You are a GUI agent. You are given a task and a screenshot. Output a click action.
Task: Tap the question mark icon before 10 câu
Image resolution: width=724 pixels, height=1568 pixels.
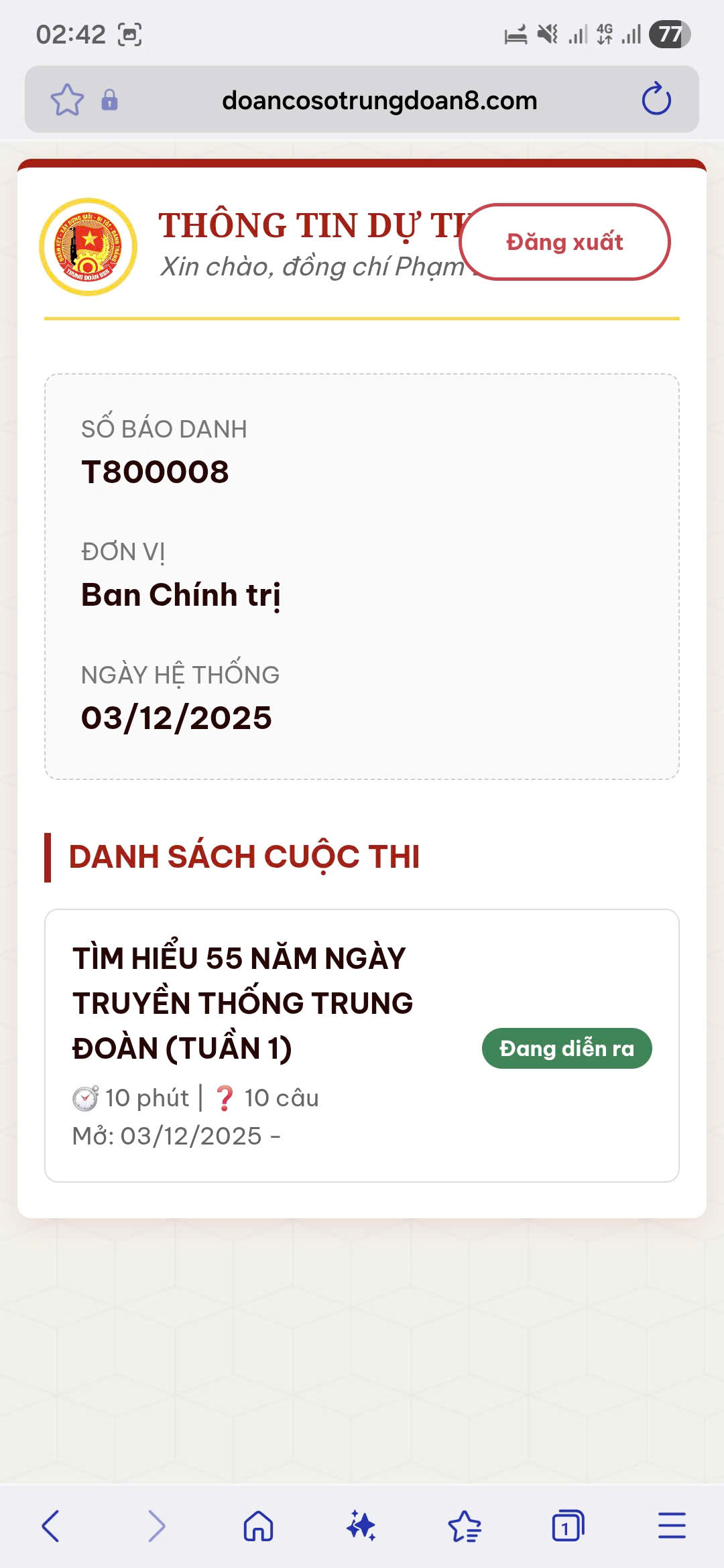point(224,1097)
